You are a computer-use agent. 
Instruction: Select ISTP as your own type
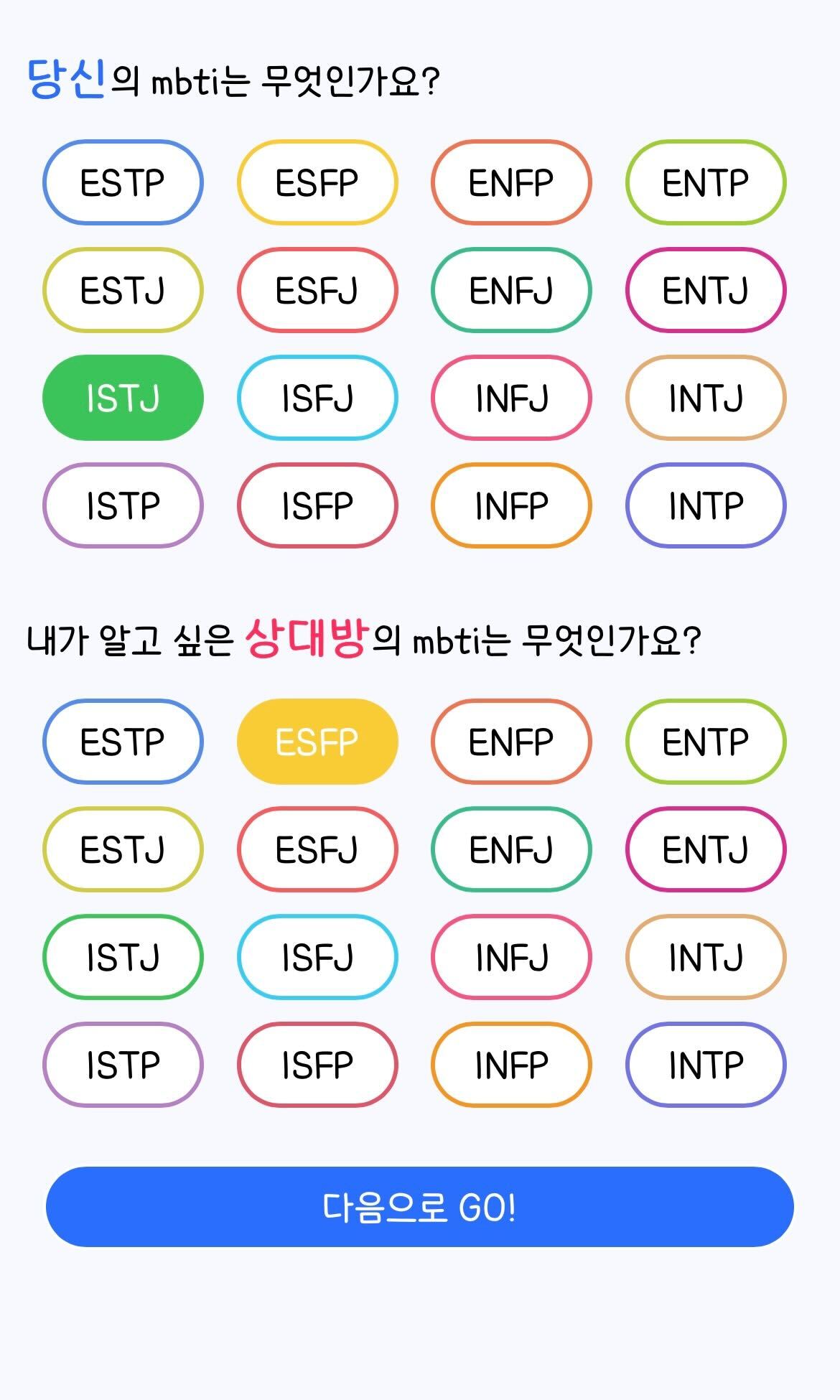coord(123,505)
